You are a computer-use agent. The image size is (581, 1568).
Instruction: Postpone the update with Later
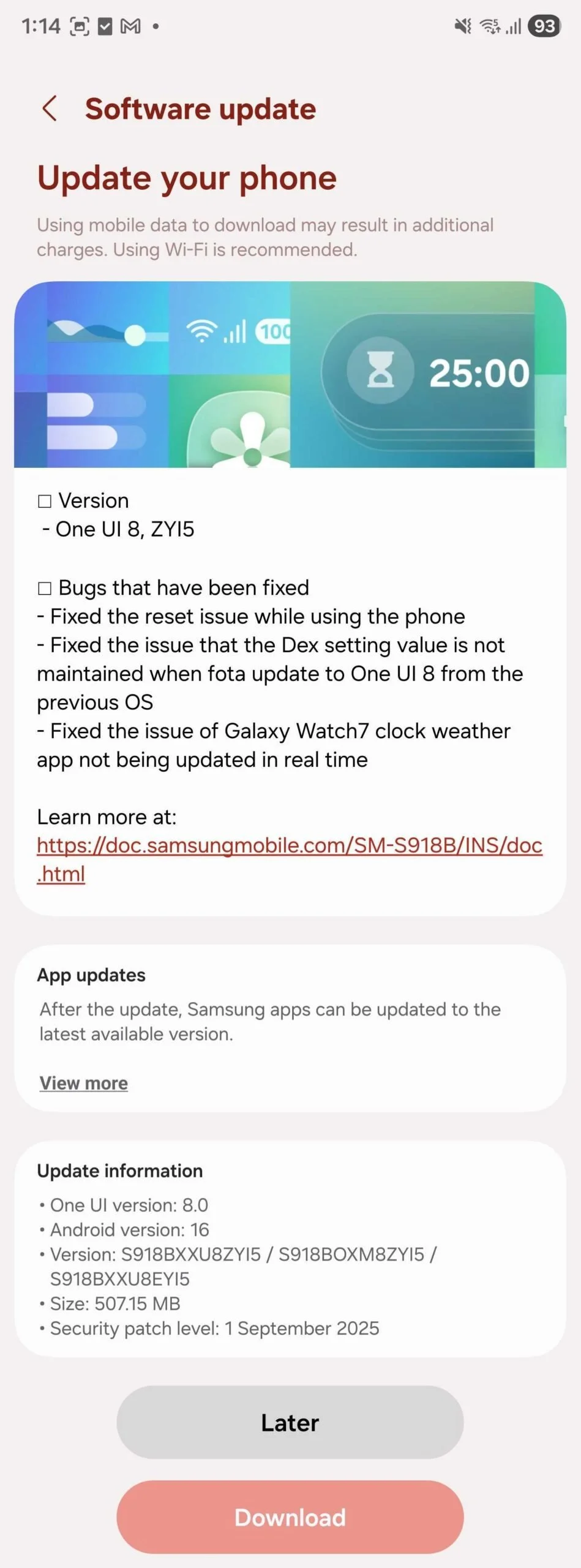(290, 1422)
